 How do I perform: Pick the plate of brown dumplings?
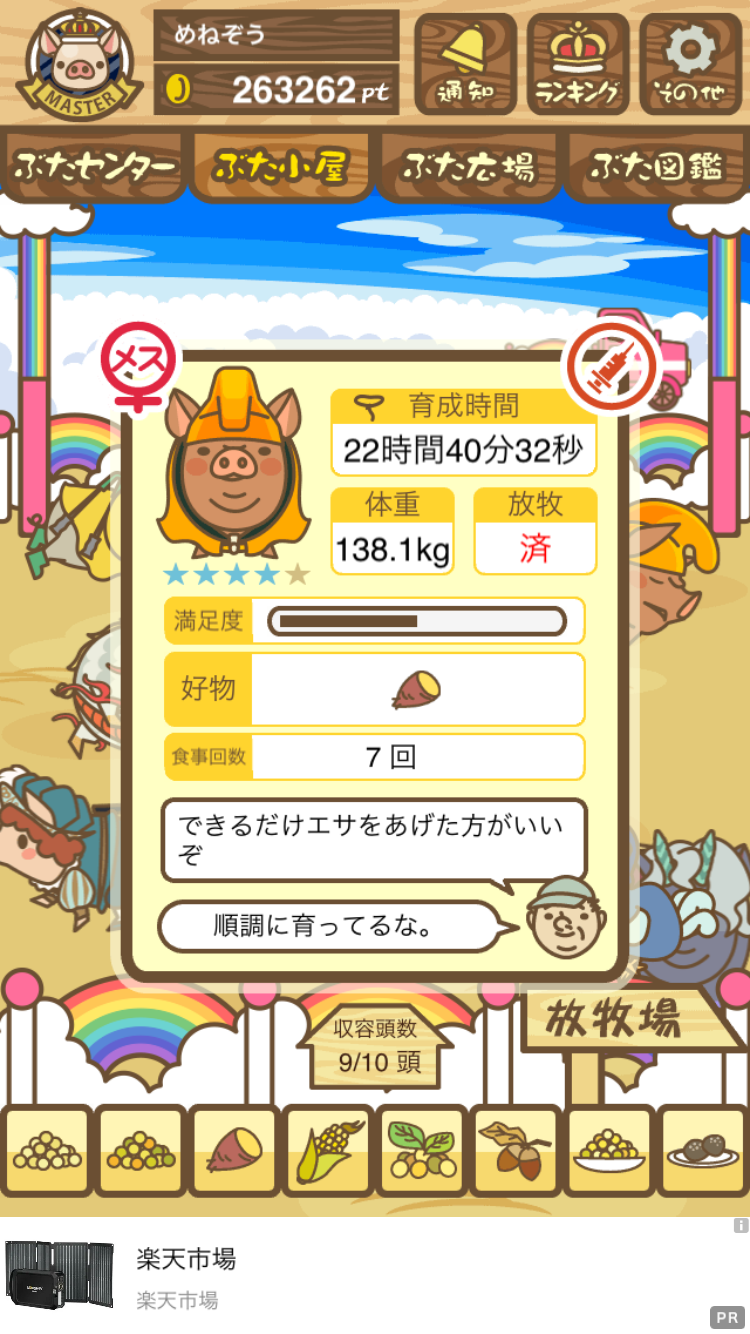[701, 1150]
